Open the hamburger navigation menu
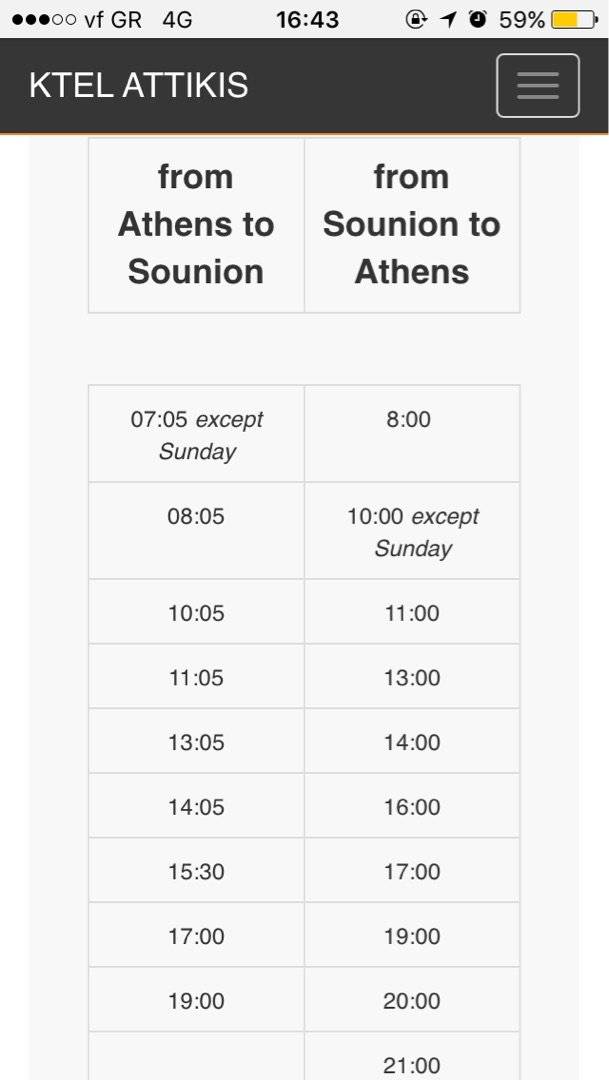The height and width of the screenshot is (1080, 609). coord(537,85)
